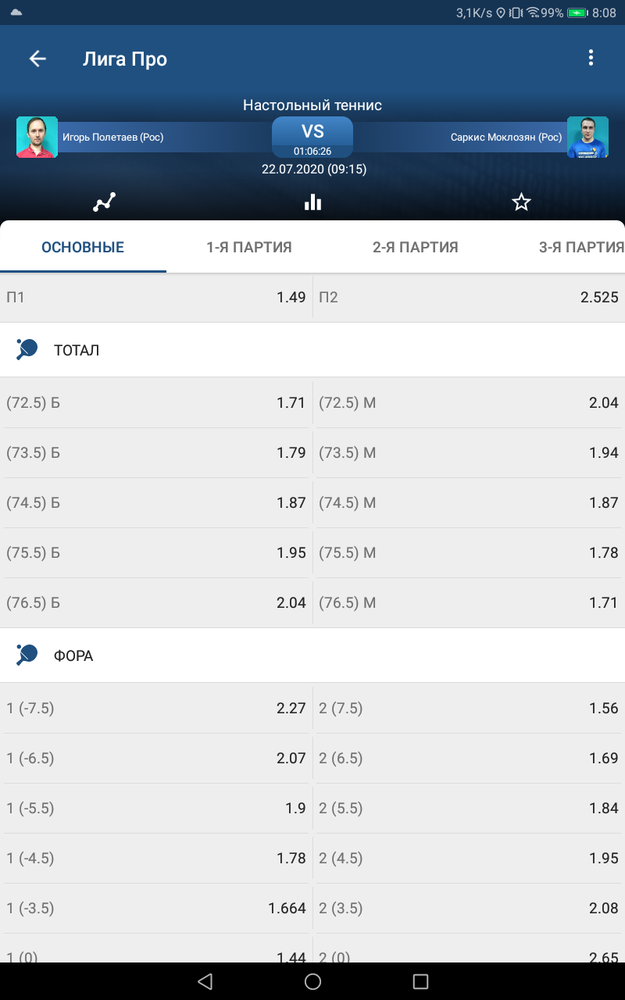
Task: Select handicap 2 (5.5) at 1.84
Action: point(469,808)
